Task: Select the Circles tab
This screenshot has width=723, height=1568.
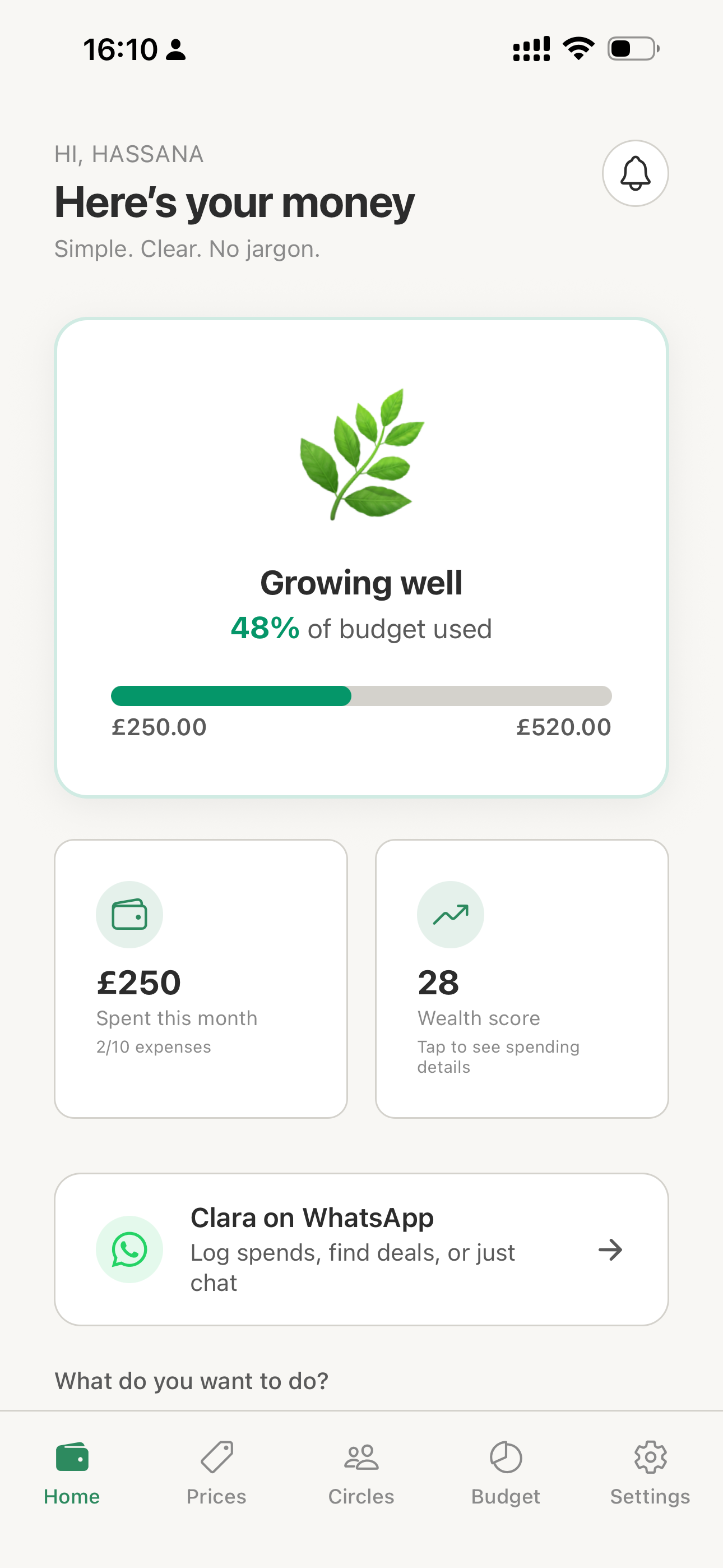Action: [x=361, y=1473]
